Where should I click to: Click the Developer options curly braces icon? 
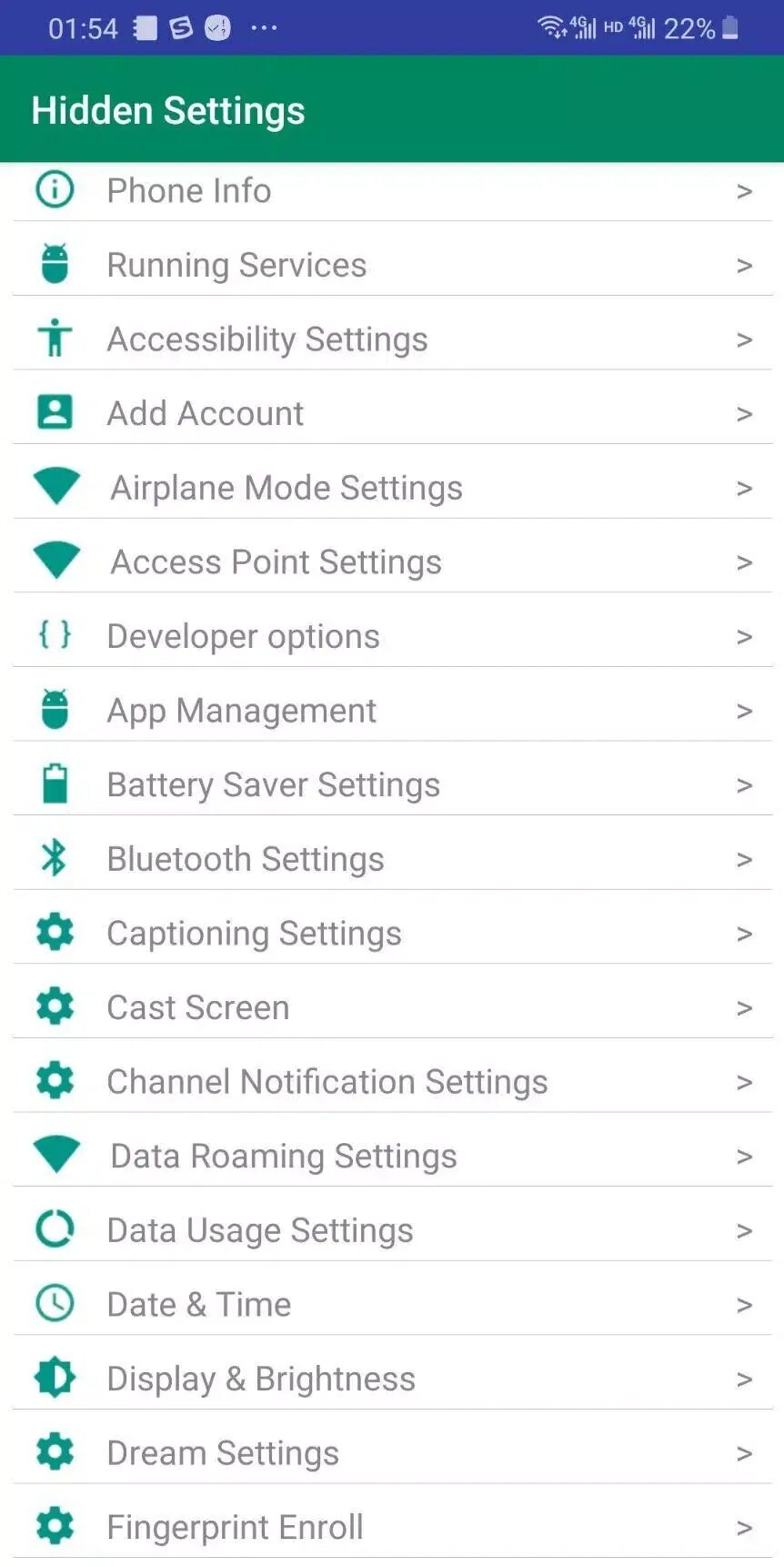[x=55, y=635]
